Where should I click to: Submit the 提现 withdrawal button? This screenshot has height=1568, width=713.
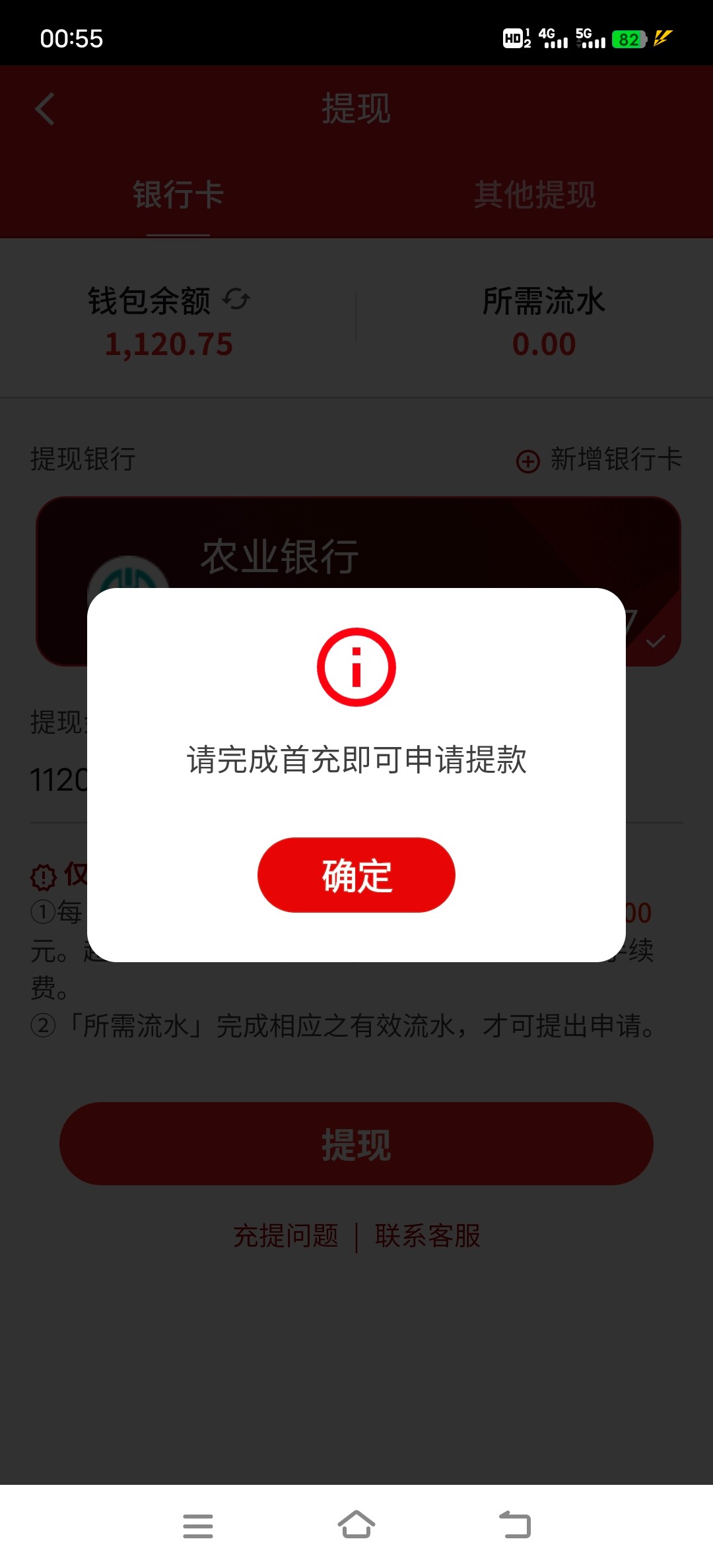[x=356, y=1144]
